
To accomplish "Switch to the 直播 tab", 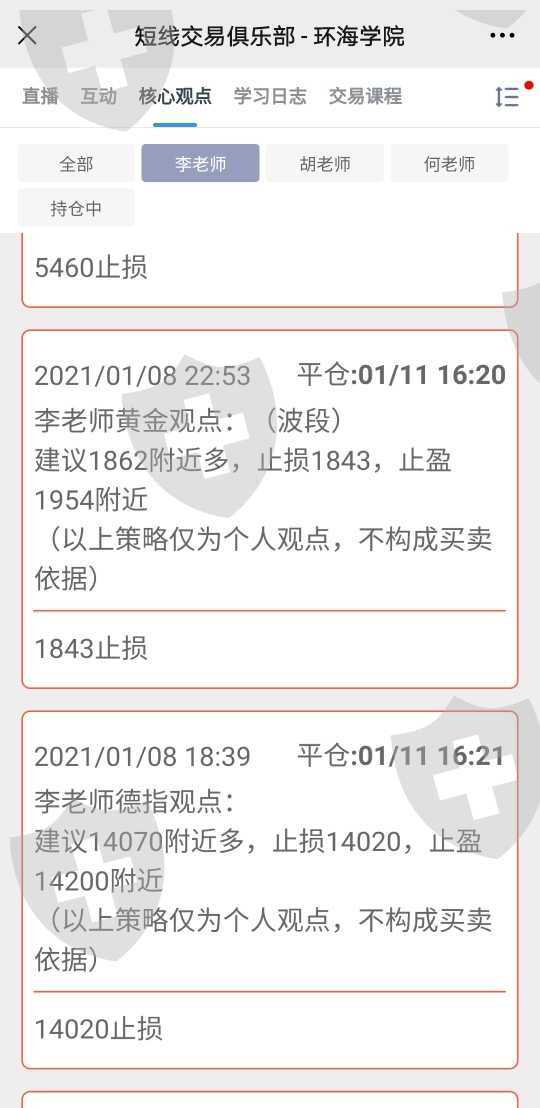I will [x=40, y=96].
